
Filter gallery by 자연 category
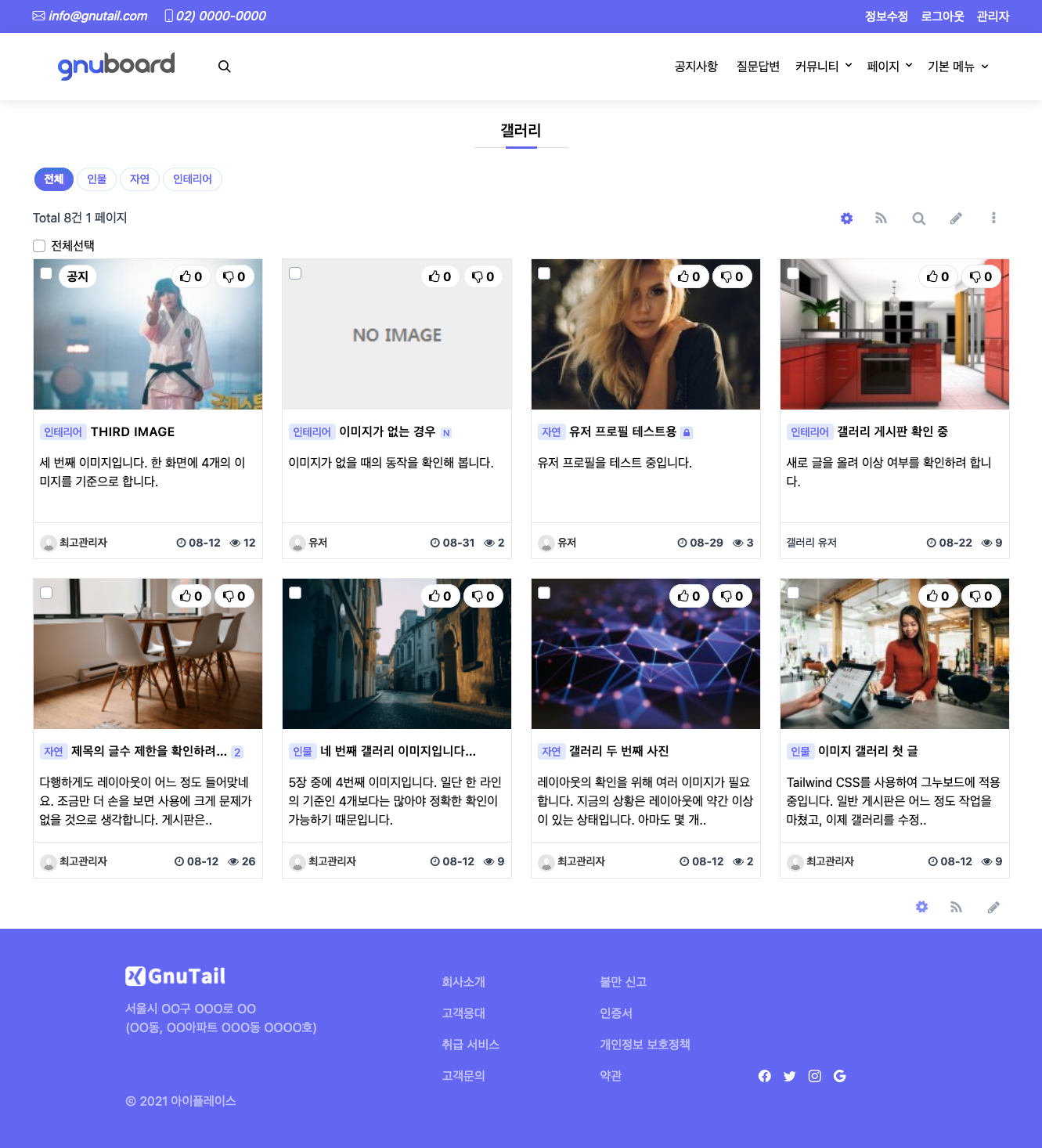click(139, 179)
